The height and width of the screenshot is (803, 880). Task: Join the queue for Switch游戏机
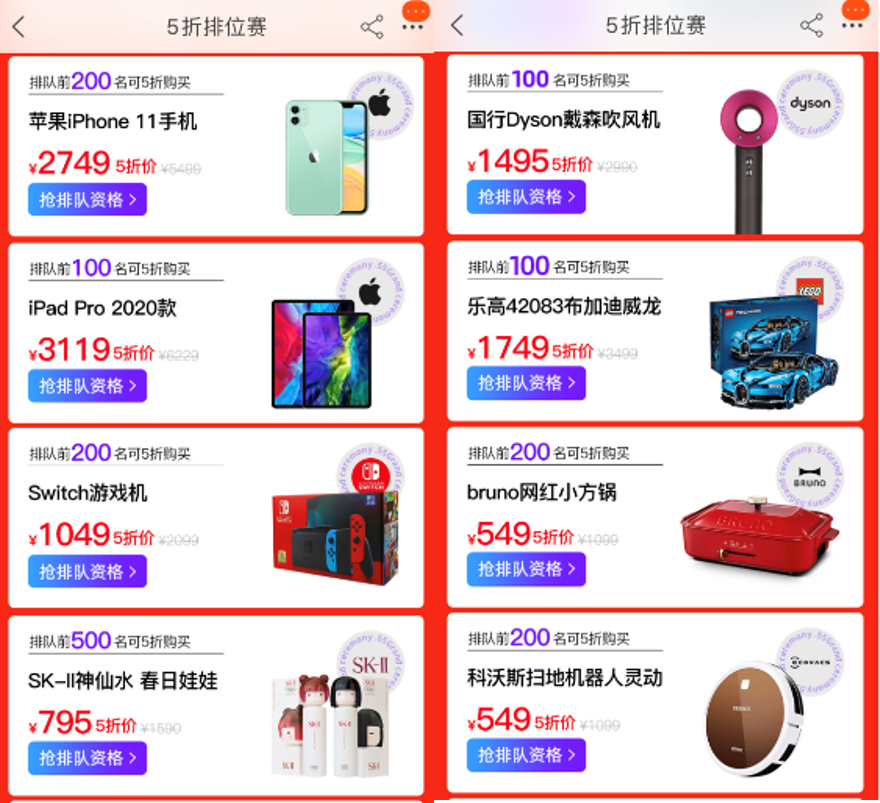pos(87,572)
